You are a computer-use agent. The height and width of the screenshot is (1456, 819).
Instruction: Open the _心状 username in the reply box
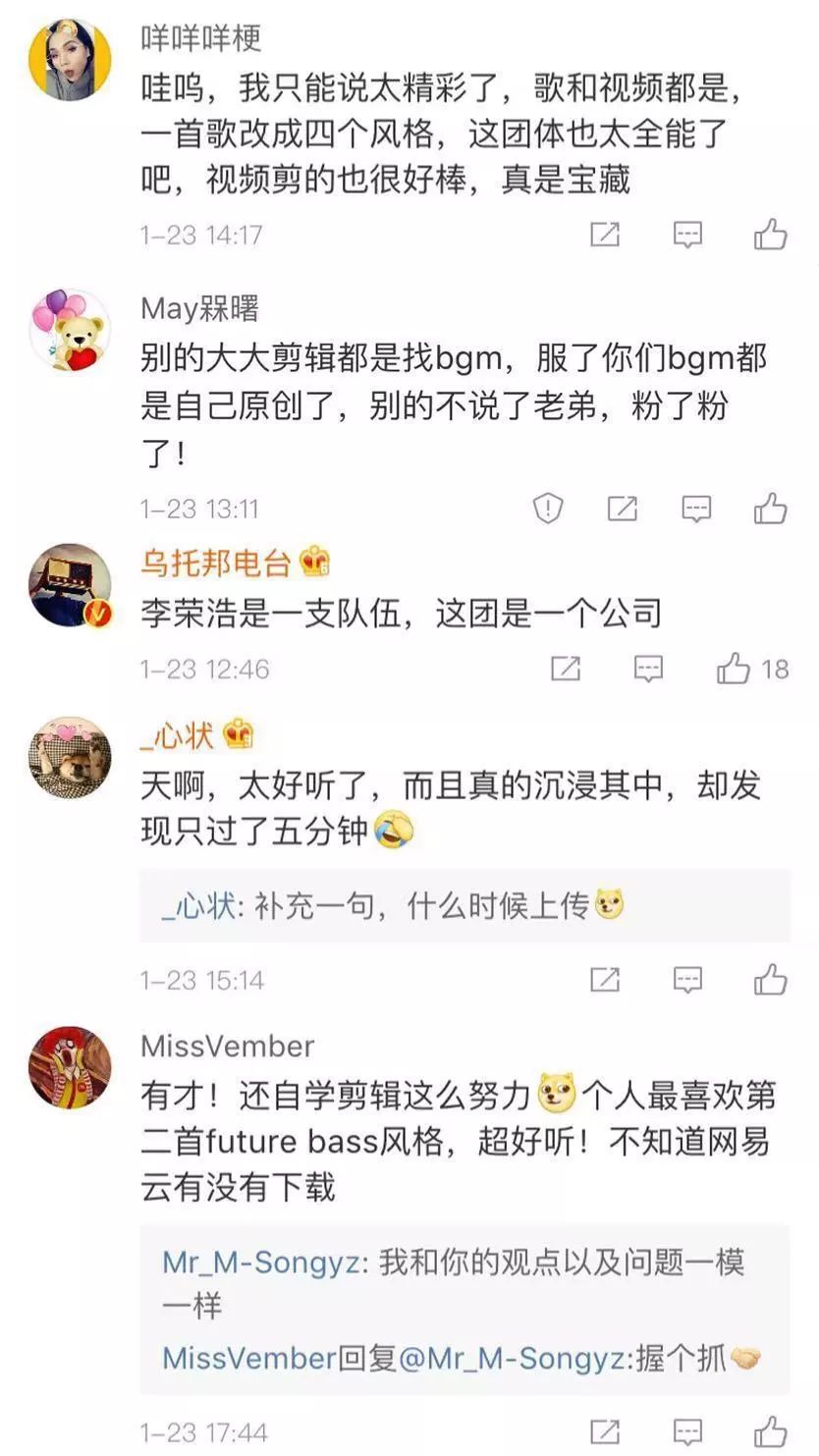pyautogui.click(x=198, y=906)
